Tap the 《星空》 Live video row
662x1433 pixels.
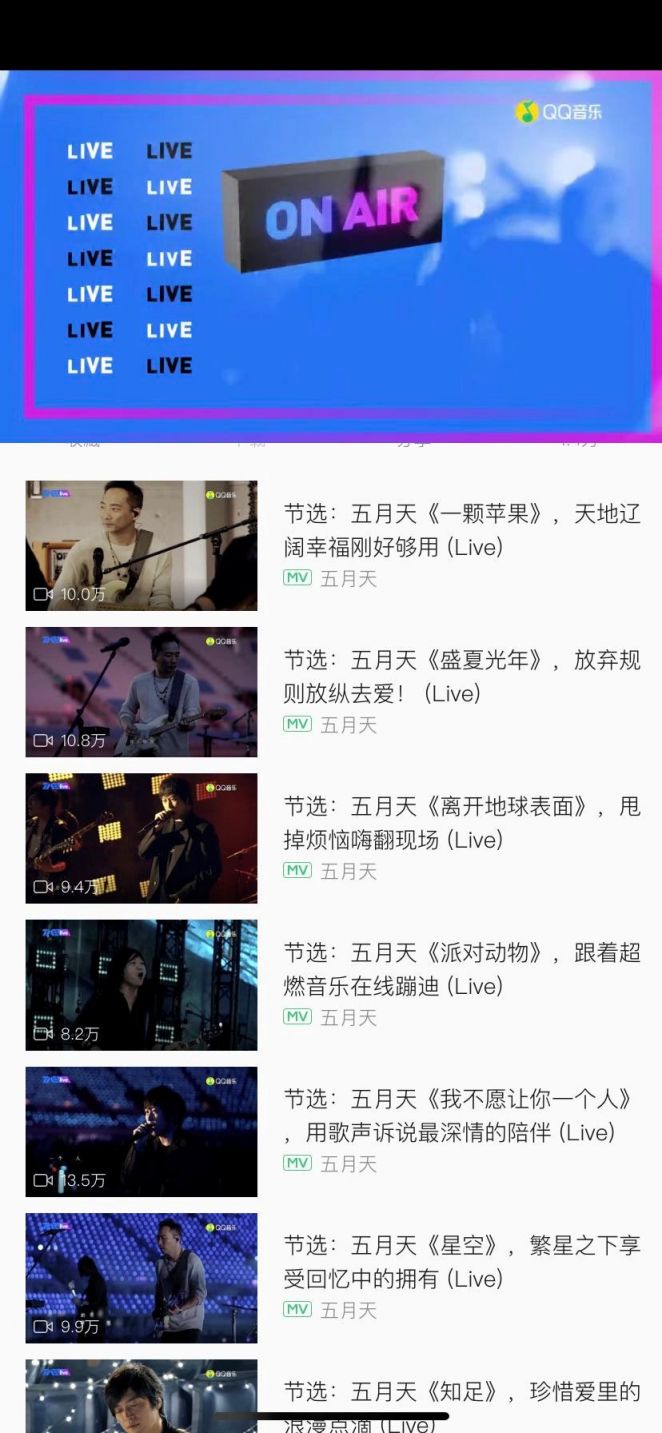click(141, 1277)
